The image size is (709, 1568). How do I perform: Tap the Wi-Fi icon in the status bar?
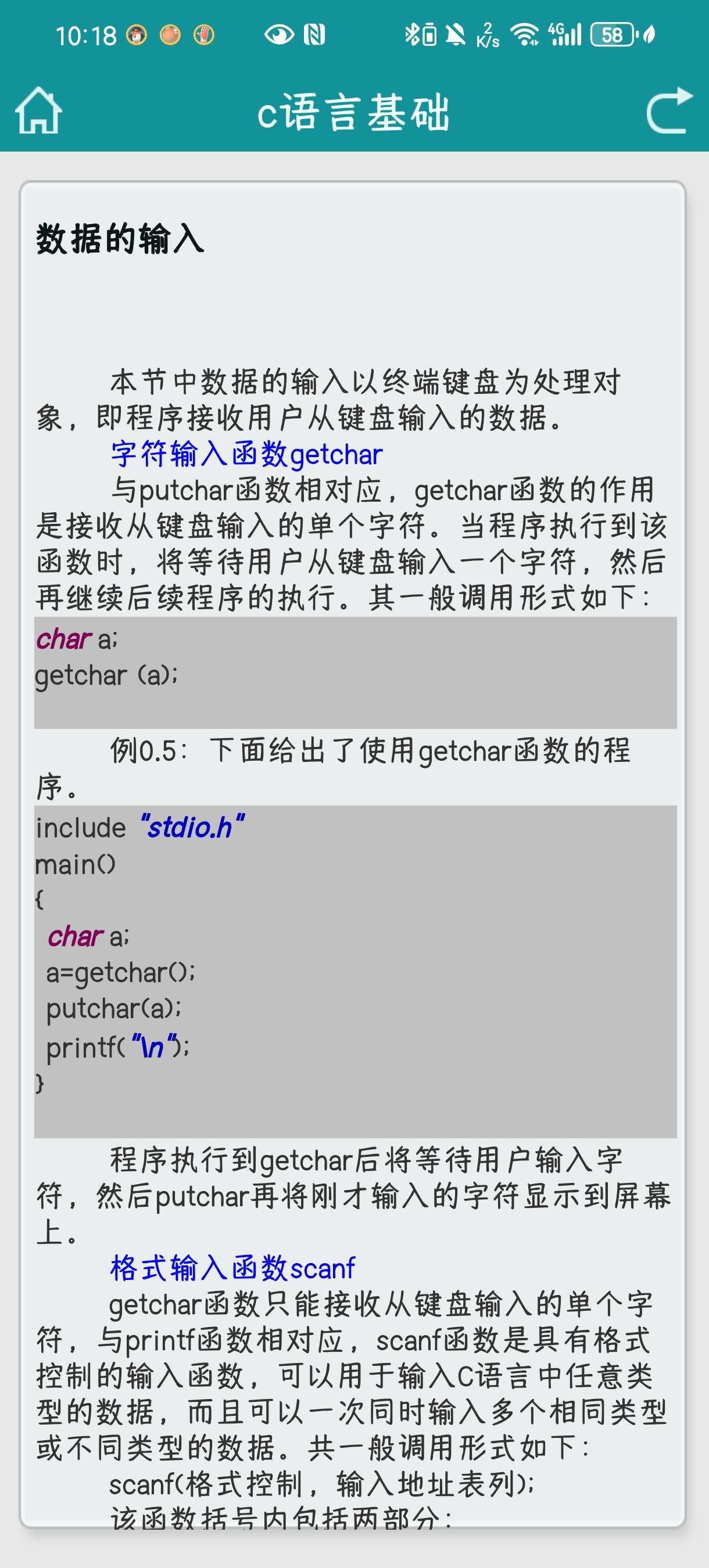(525, 37)
